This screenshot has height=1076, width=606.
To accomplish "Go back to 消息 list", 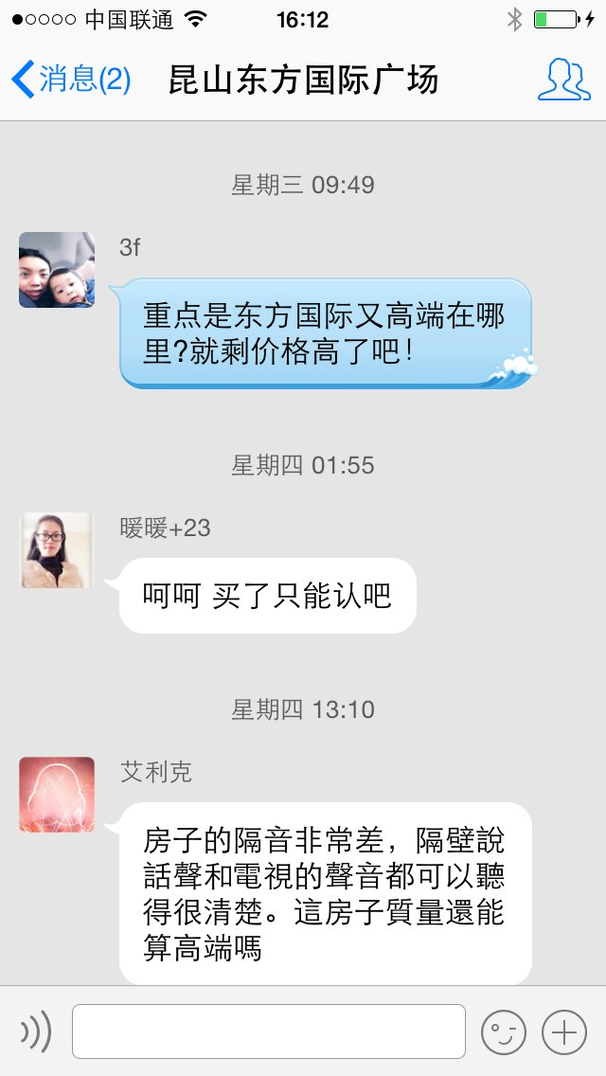I will [x=71, y=79].
